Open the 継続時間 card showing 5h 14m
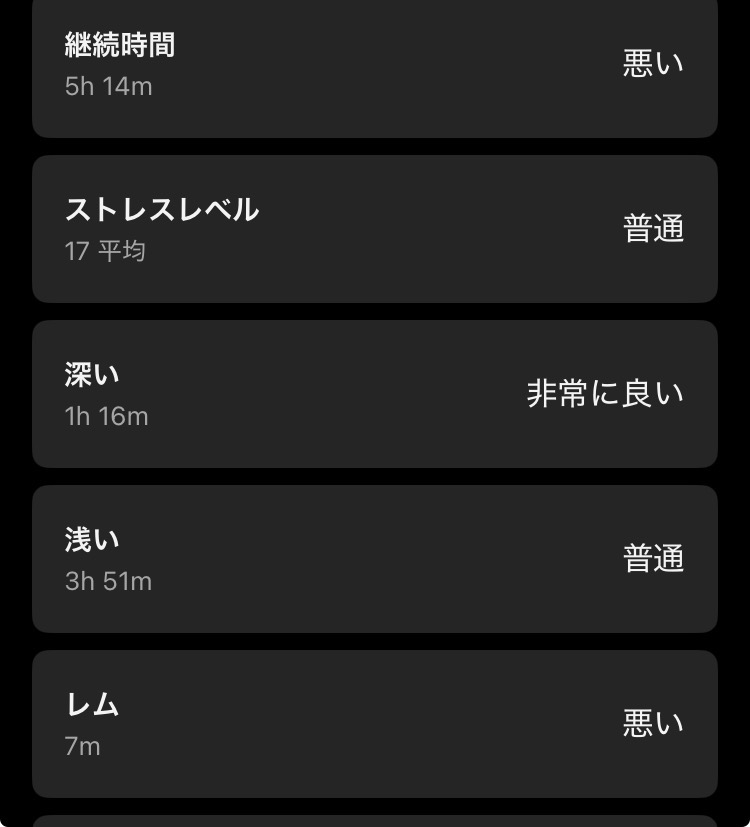The width and height of the screenshot is (750, 827). pyautogui.click(x=375, y=69)
